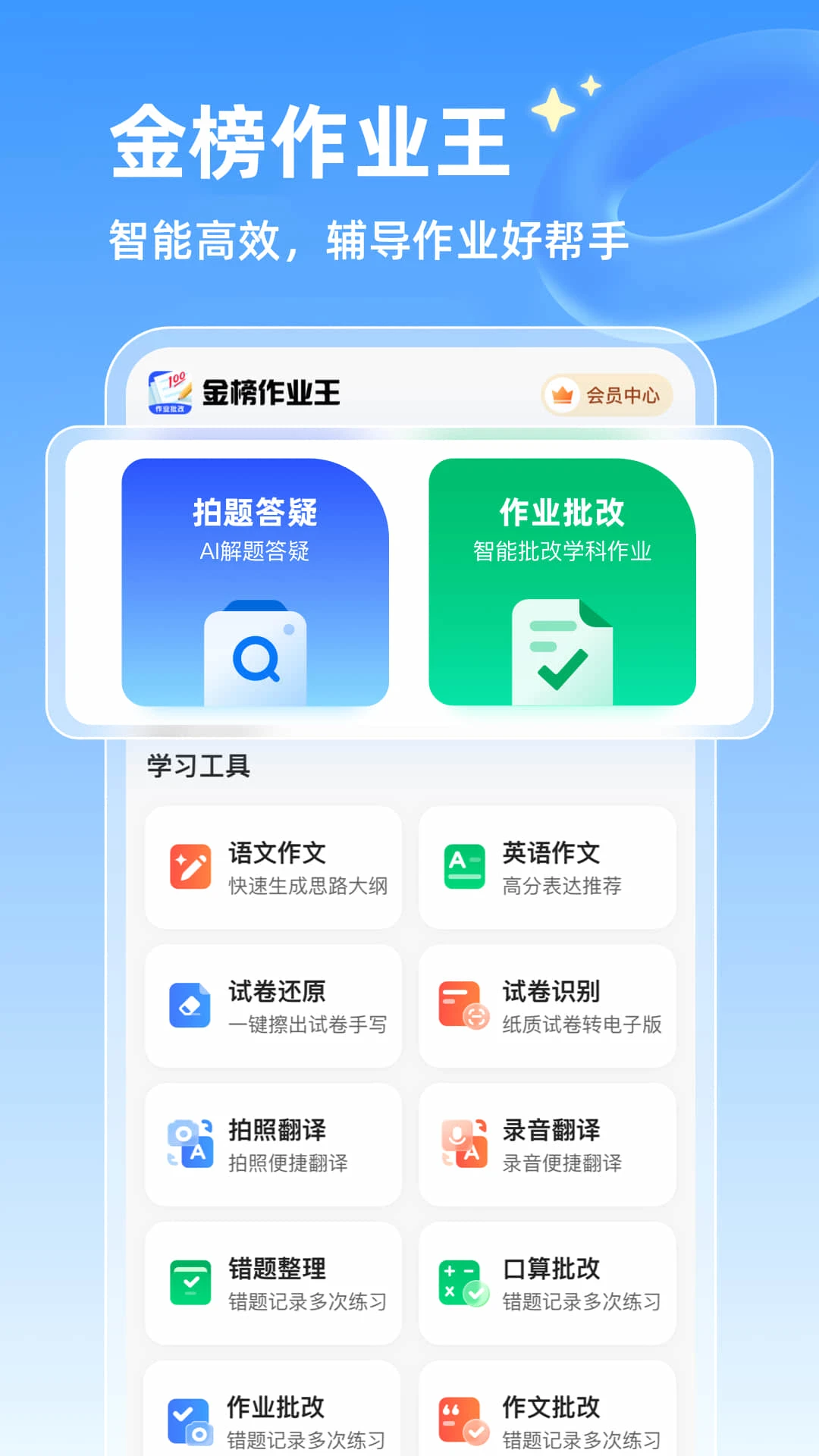
Task: Open the 作文批改 composition review icon
Action: [463, 1420]
